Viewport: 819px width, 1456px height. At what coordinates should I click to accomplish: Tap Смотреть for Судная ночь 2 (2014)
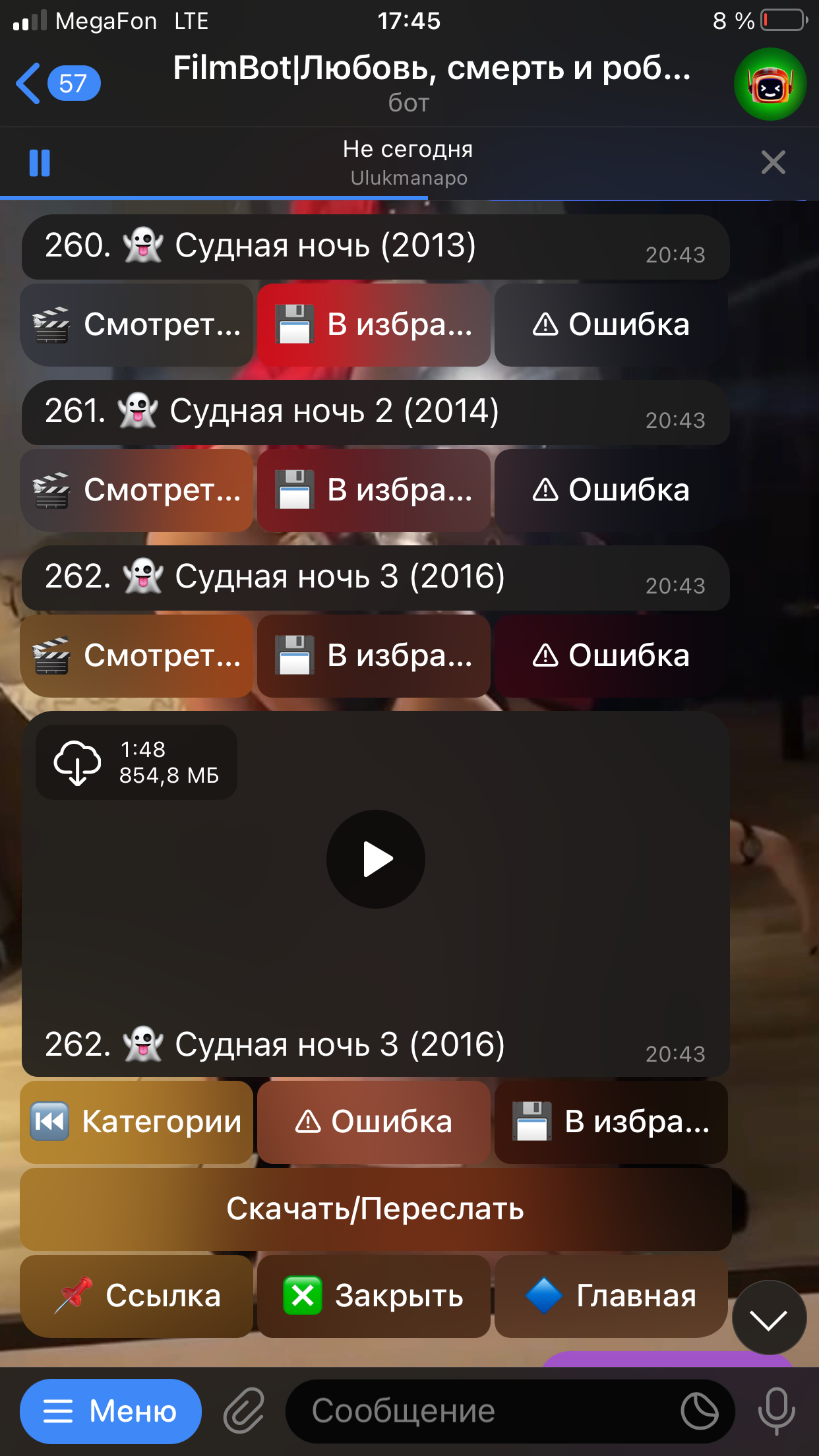(x=137, y=490)
